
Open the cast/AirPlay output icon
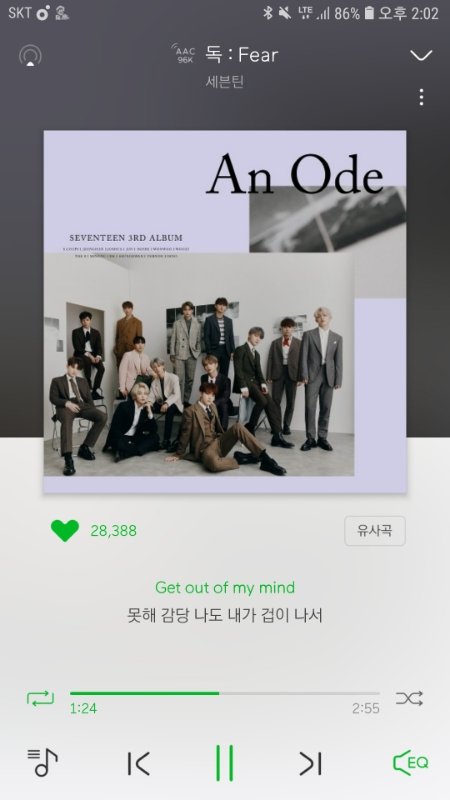[x=30, y=56]
